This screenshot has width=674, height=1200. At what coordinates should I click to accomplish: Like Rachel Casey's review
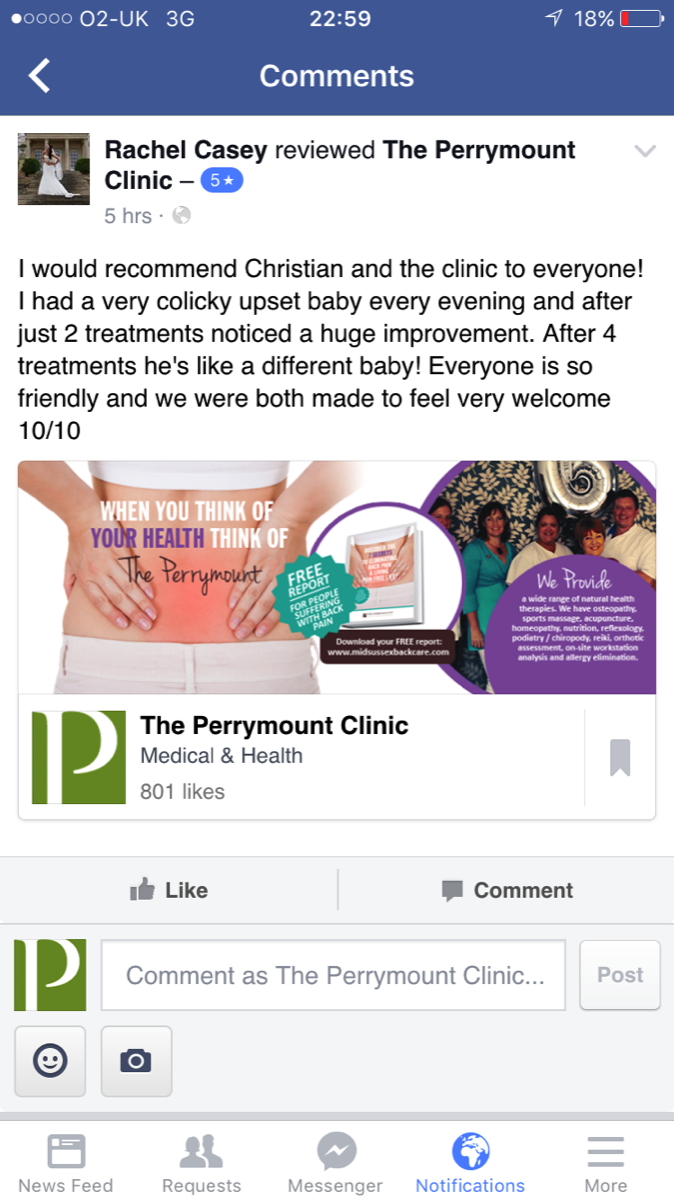click(x=169, y=890)
